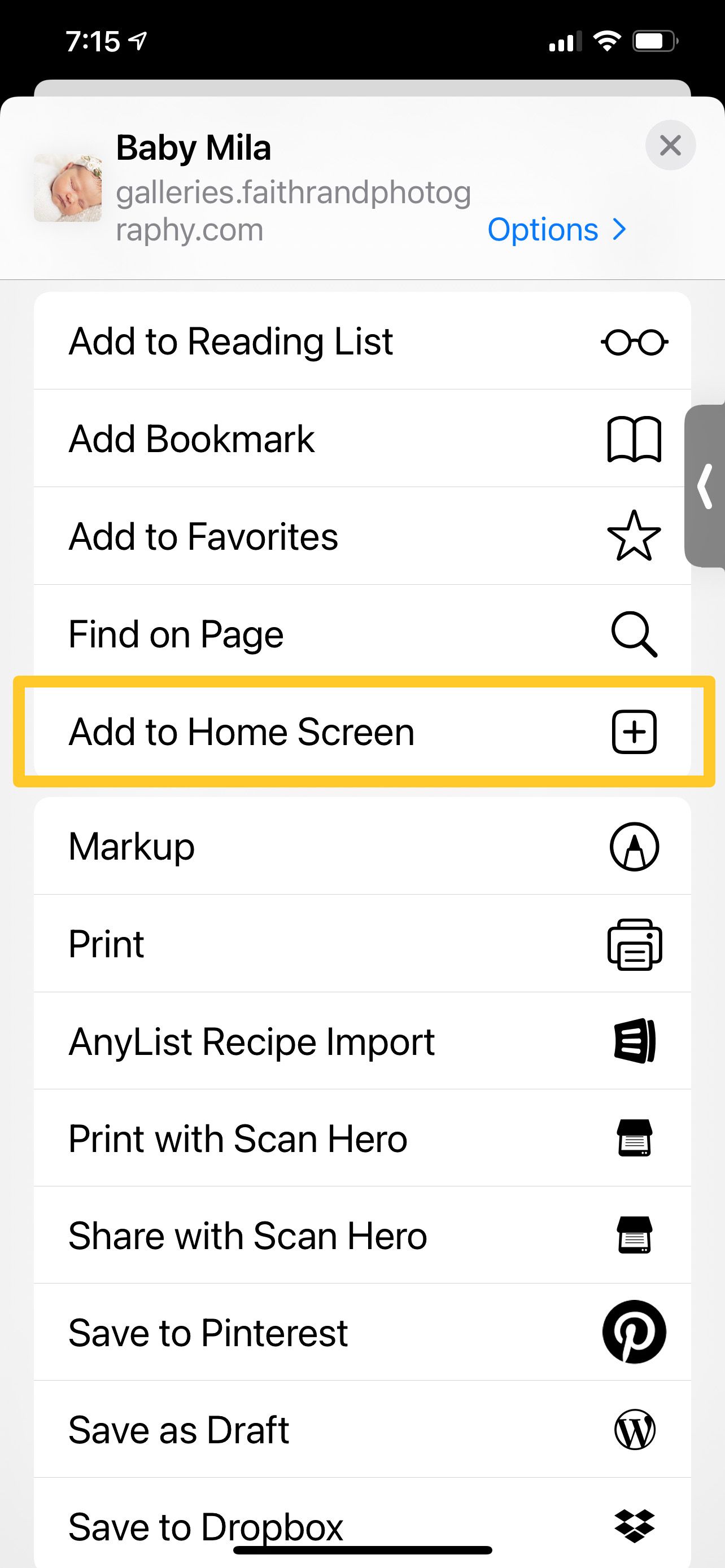
Task: Select Add Bookmark
Action: pyautogui.click(x=362, y=438)
